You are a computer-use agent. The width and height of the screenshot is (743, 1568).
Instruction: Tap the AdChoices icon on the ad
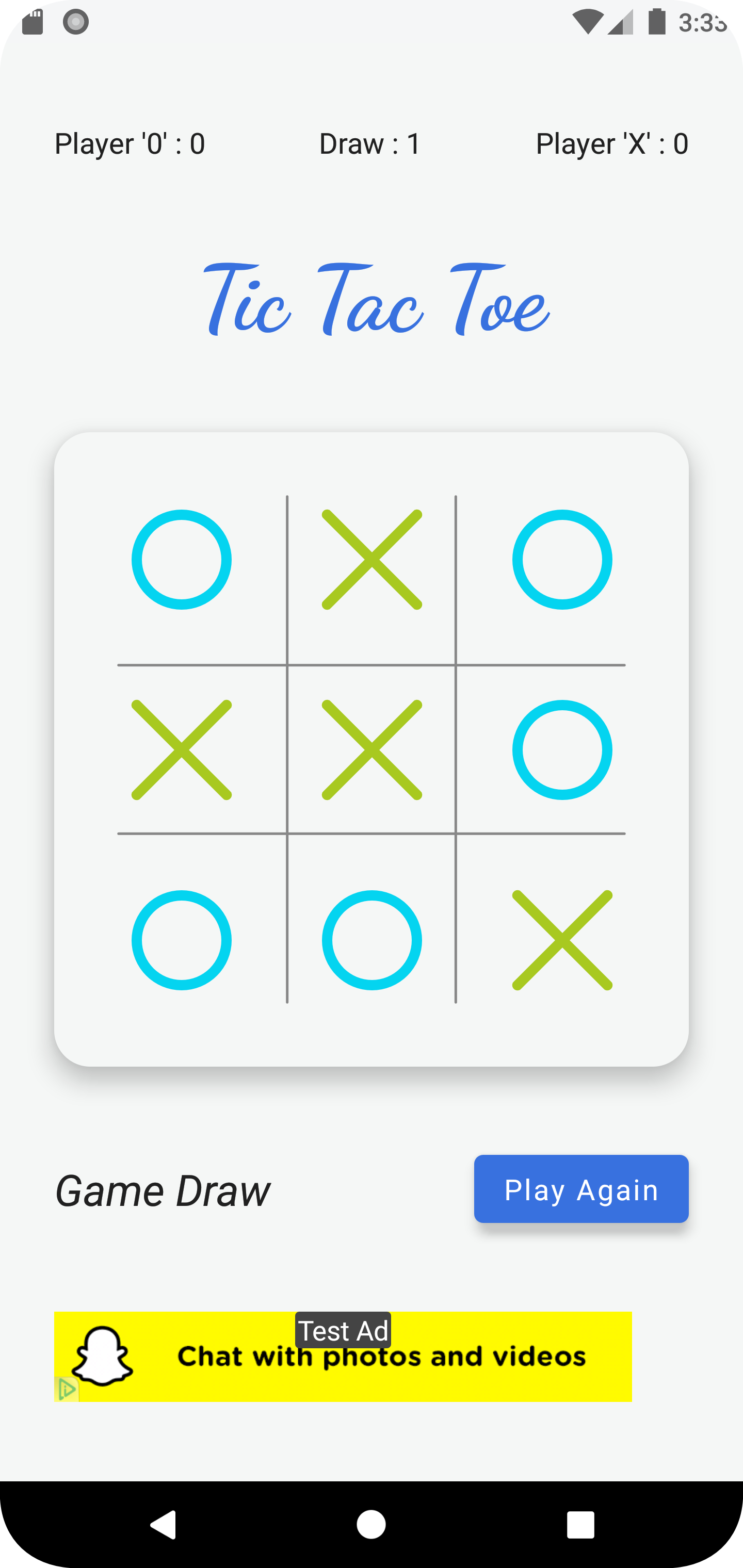(x=67, y=1389)
